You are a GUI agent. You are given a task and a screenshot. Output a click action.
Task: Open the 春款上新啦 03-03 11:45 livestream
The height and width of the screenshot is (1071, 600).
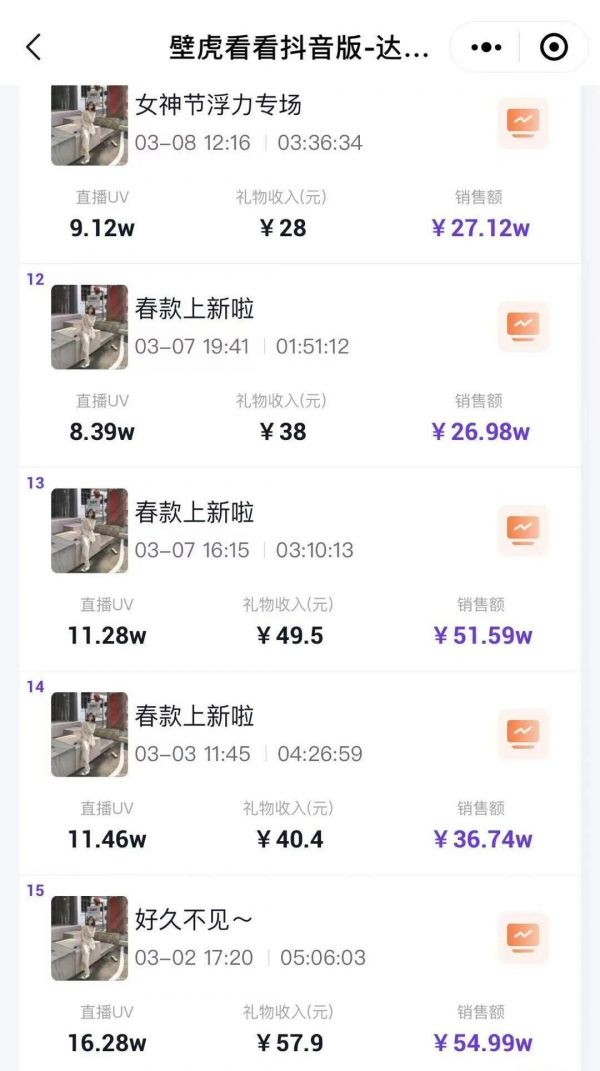[x=300, y=773]
